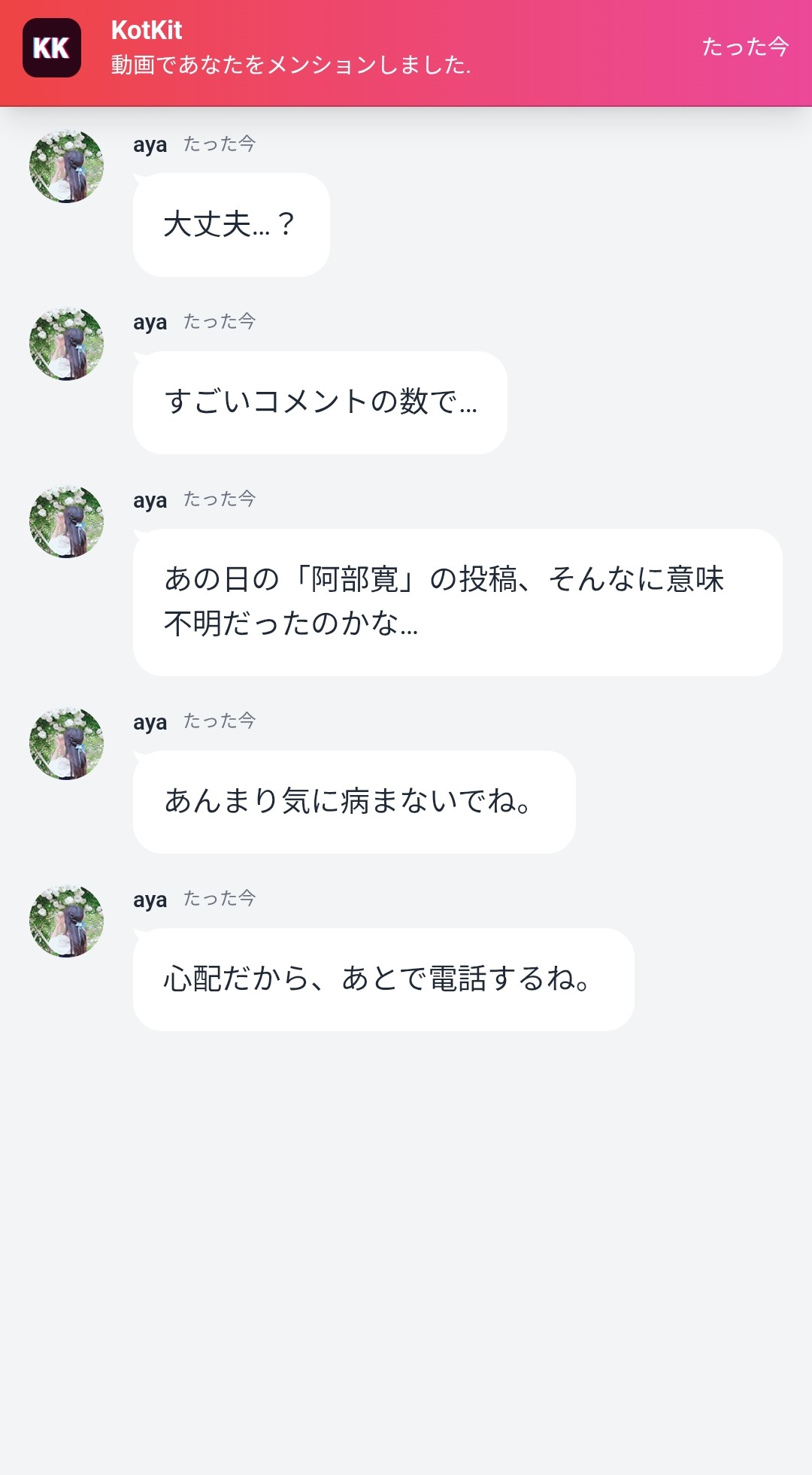The width and height of the screenshot is (812, 1475).
Task: Open the KotKit mention notification banner
Action: tap(406, 53)
